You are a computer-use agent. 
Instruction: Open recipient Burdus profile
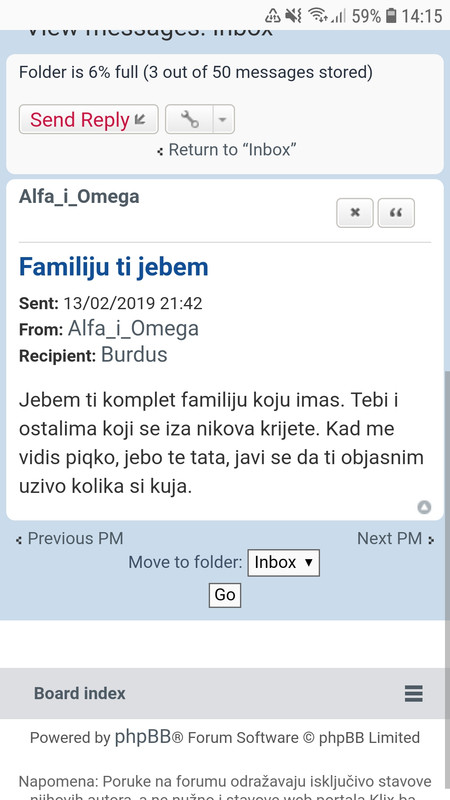click(x=134, y=355)
